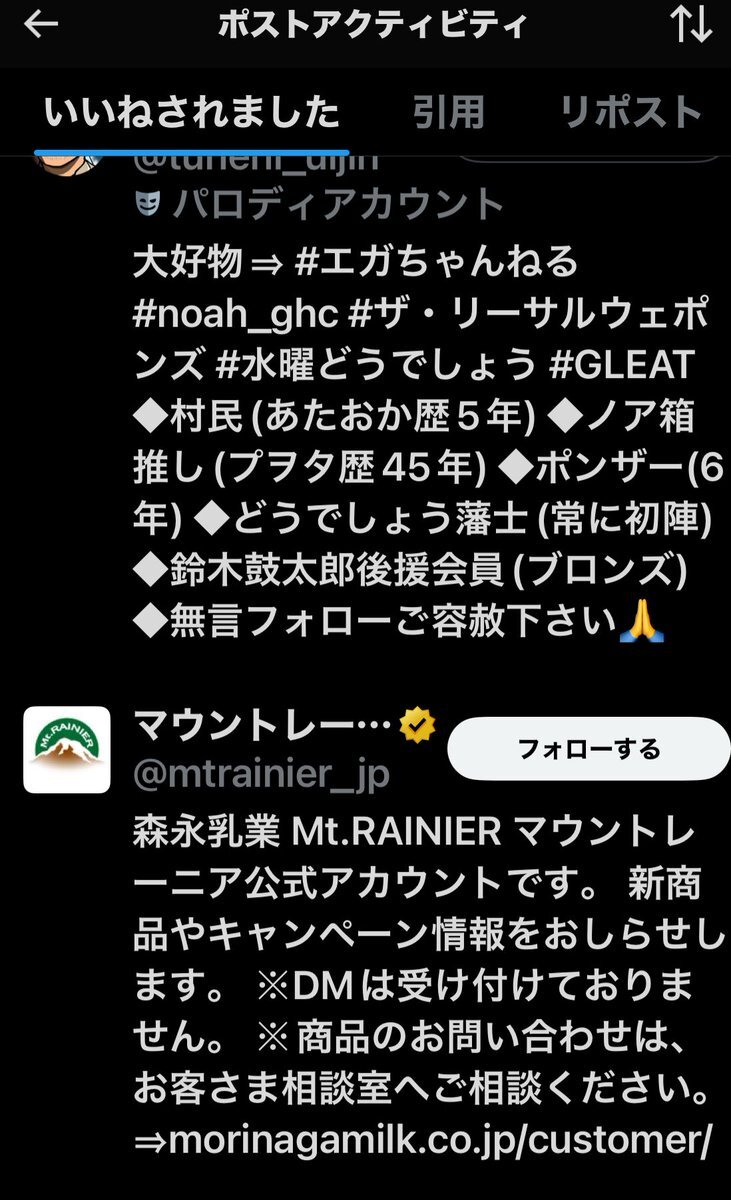Open the #エガちゃんねる hashtag
Screen dimensions: 731x1200
tap(437, 263)
